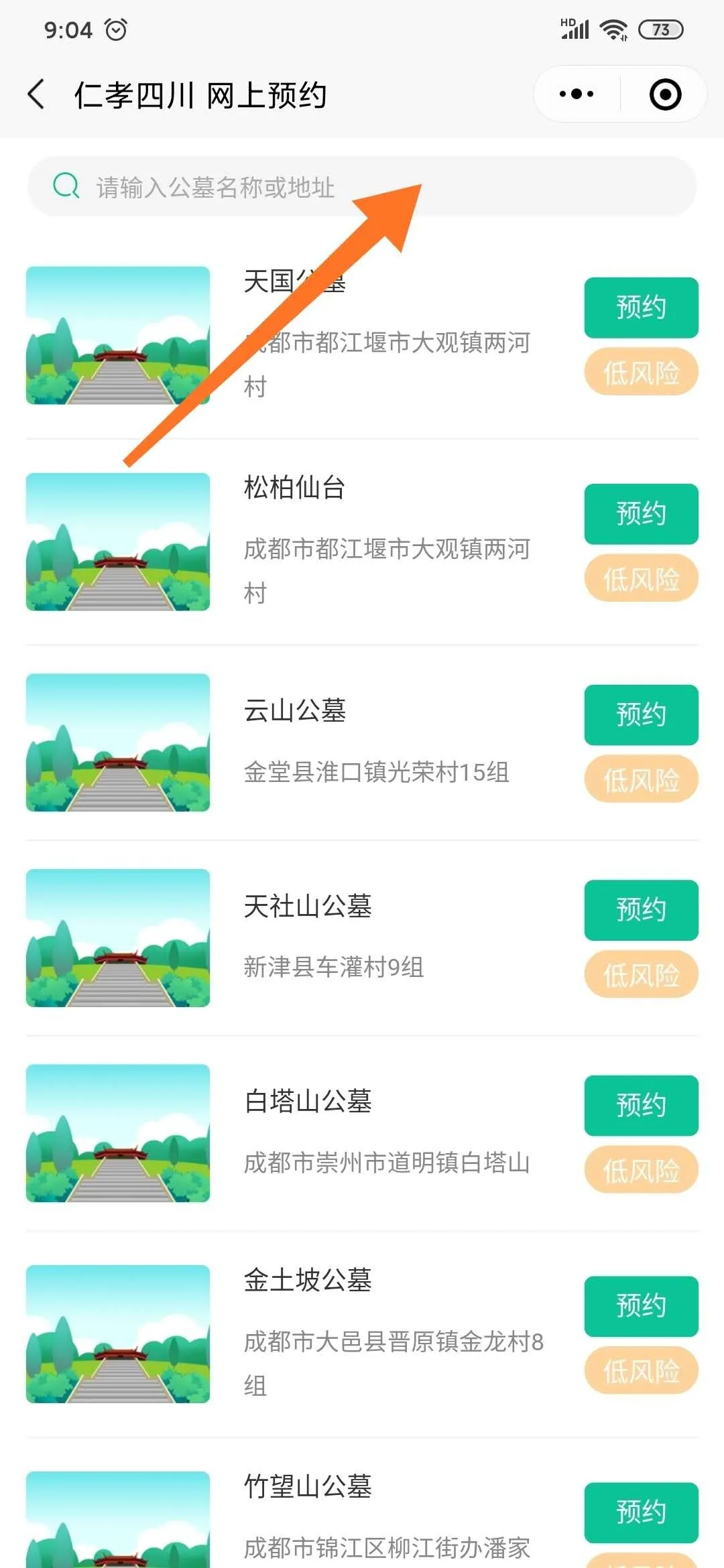Tap 预约 for 竹望山公墓
724x1568 pixels.
tap(641, 1512)
